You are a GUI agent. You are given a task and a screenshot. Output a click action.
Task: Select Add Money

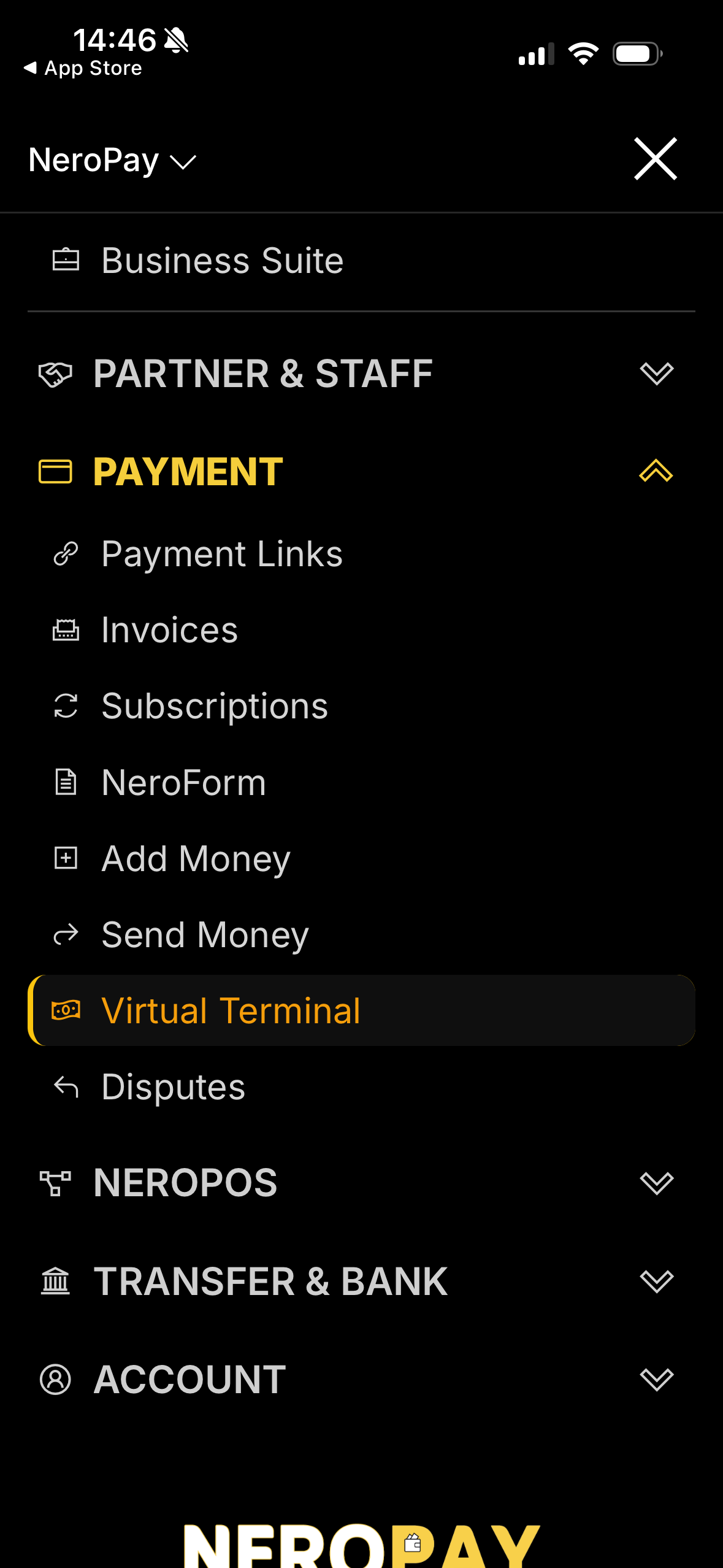tap(196, 858)
